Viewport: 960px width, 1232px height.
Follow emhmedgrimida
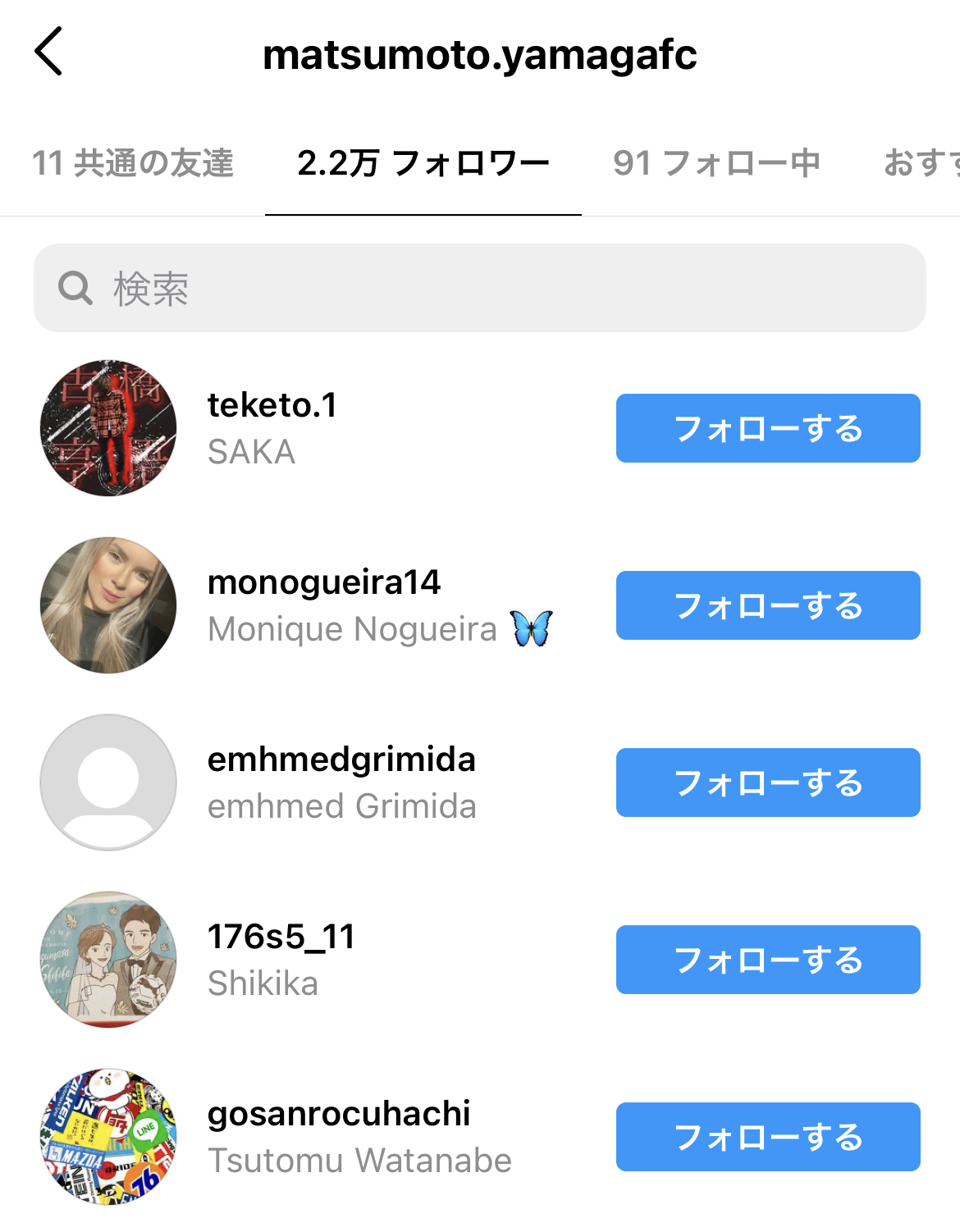point(768,783)
